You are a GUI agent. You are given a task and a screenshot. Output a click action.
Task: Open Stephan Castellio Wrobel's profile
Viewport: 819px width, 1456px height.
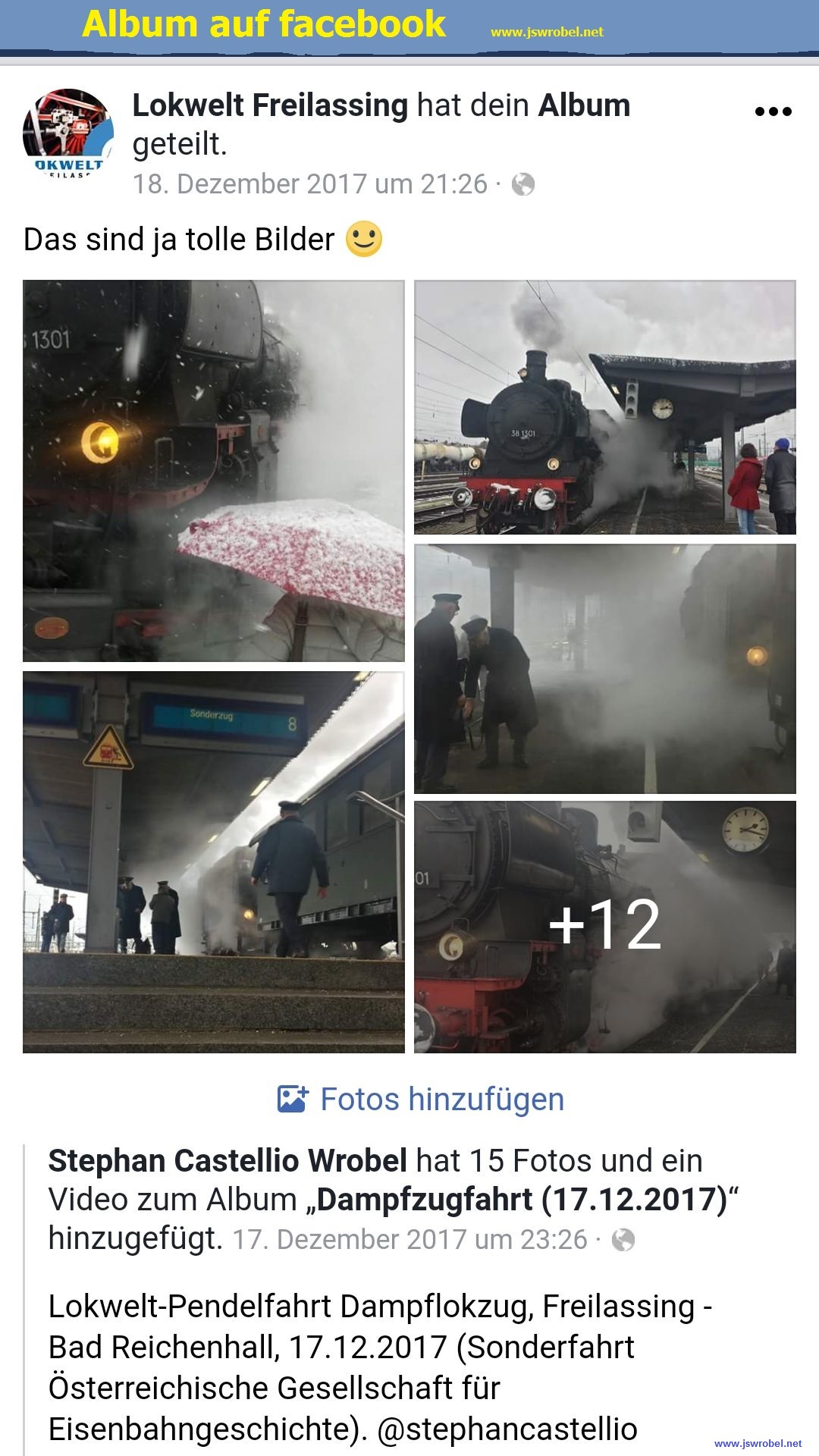[x=227, y=1161]
